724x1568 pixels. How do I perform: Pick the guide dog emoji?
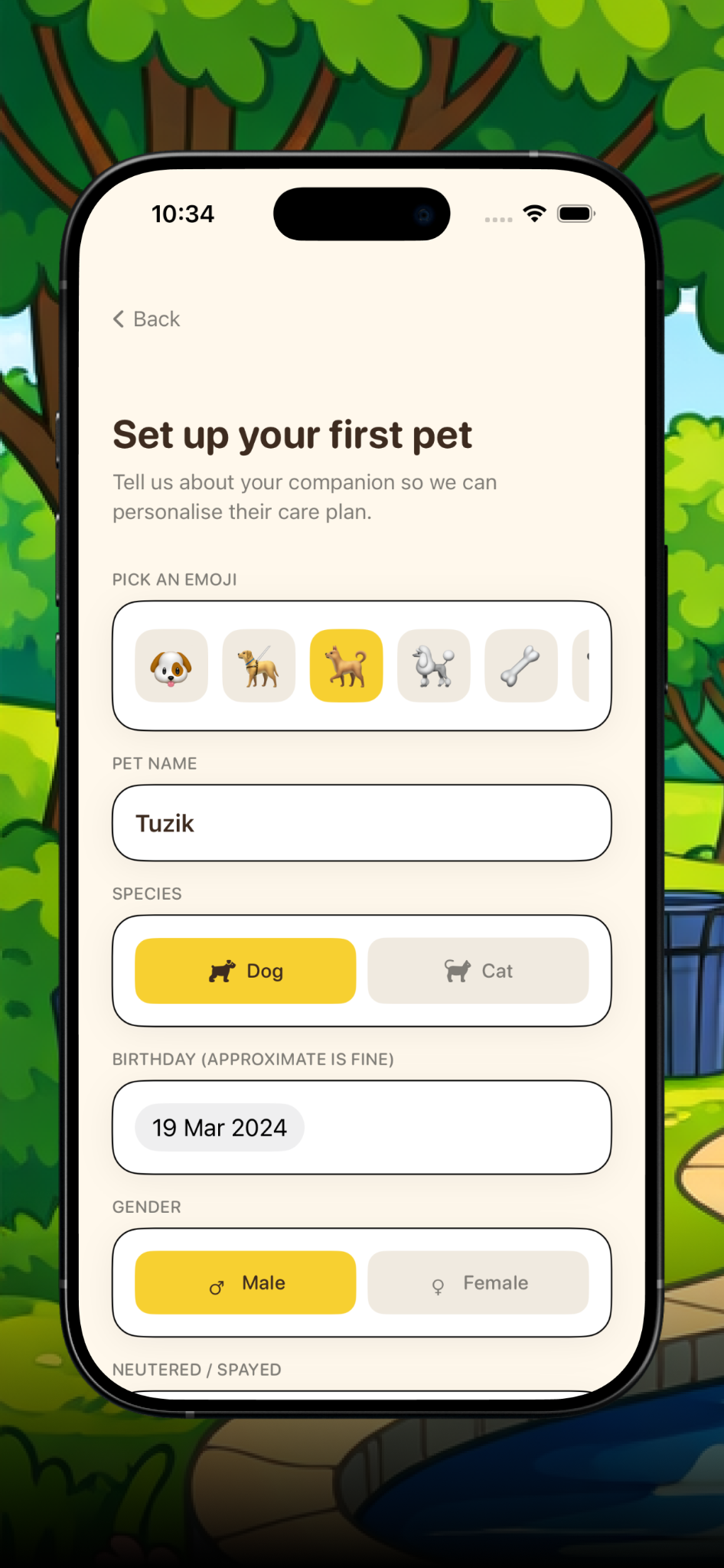(258, 665)
